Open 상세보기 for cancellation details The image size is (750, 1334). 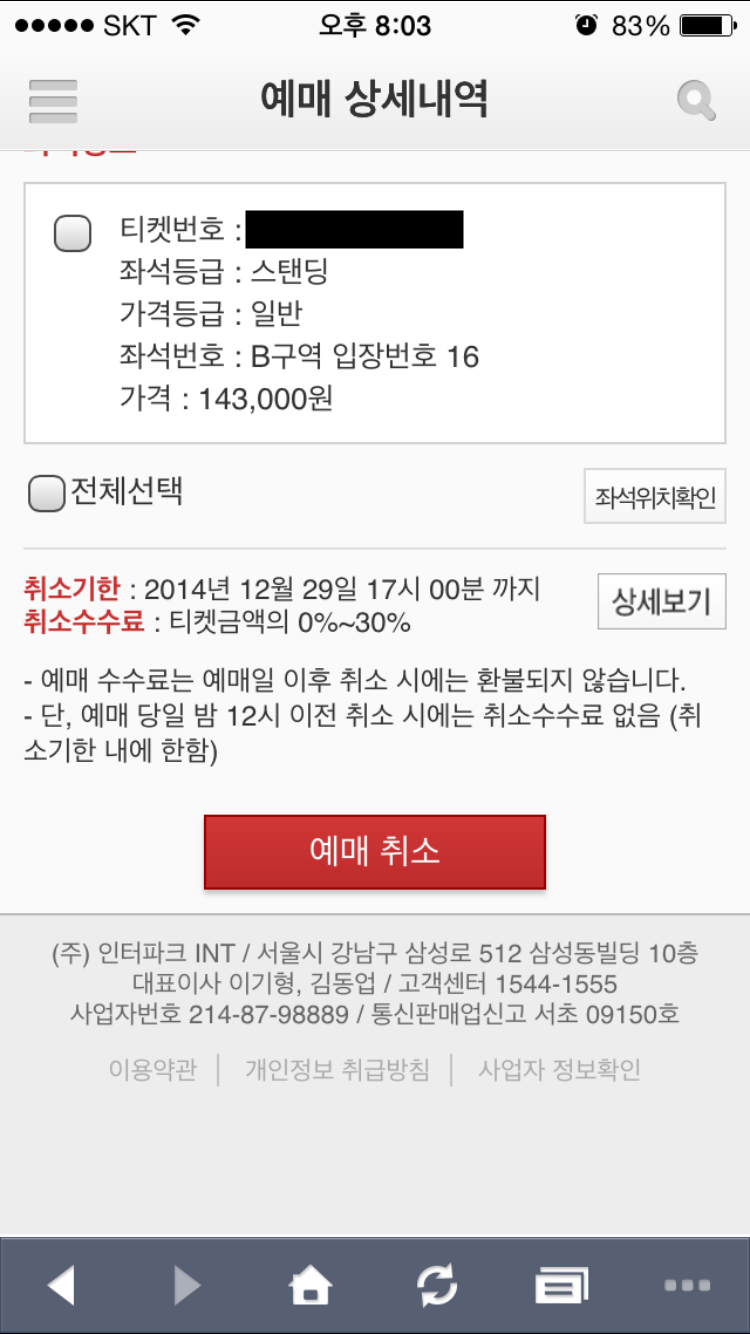tap(661, 601)
